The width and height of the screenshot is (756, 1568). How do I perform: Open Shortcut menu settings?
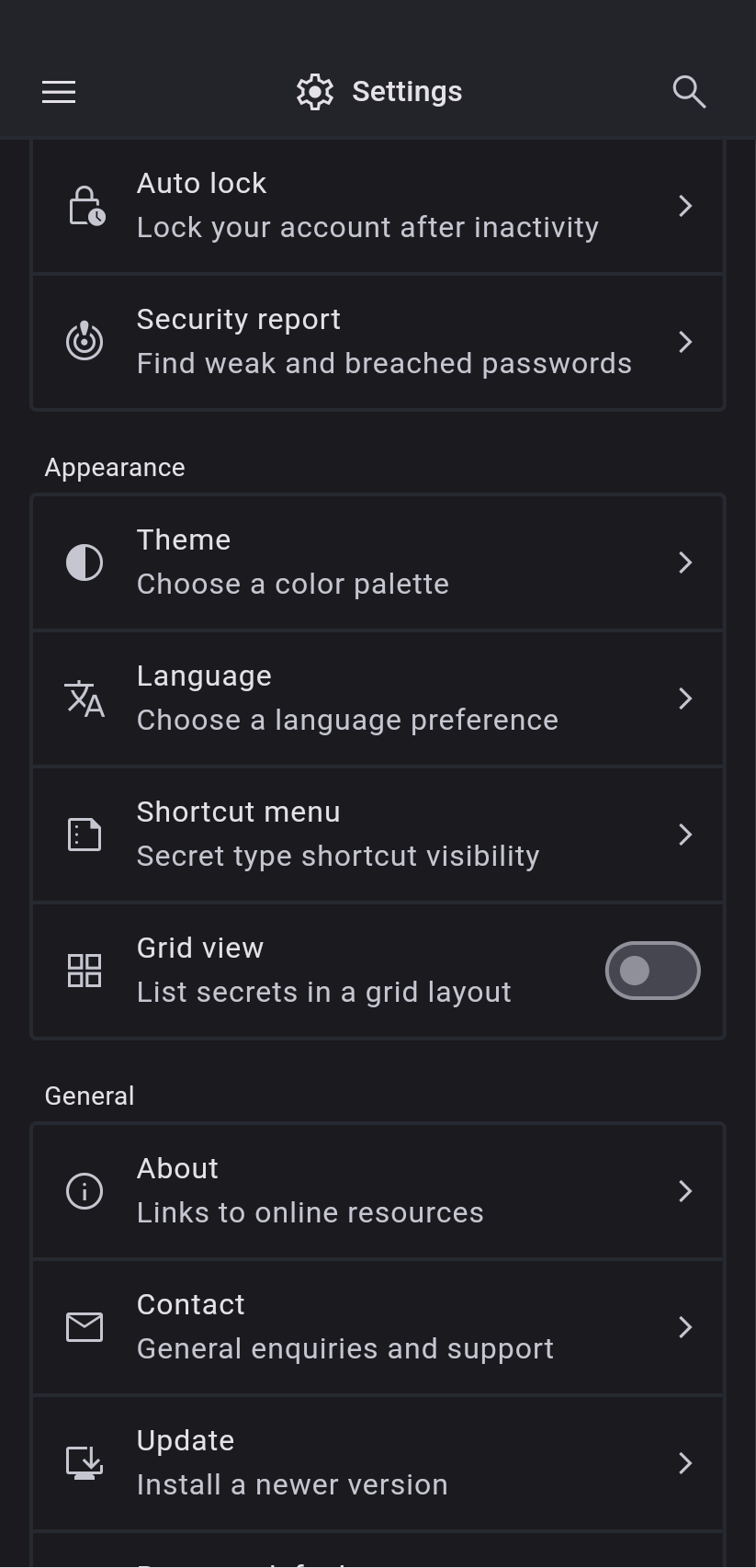[x=378, y=835]
